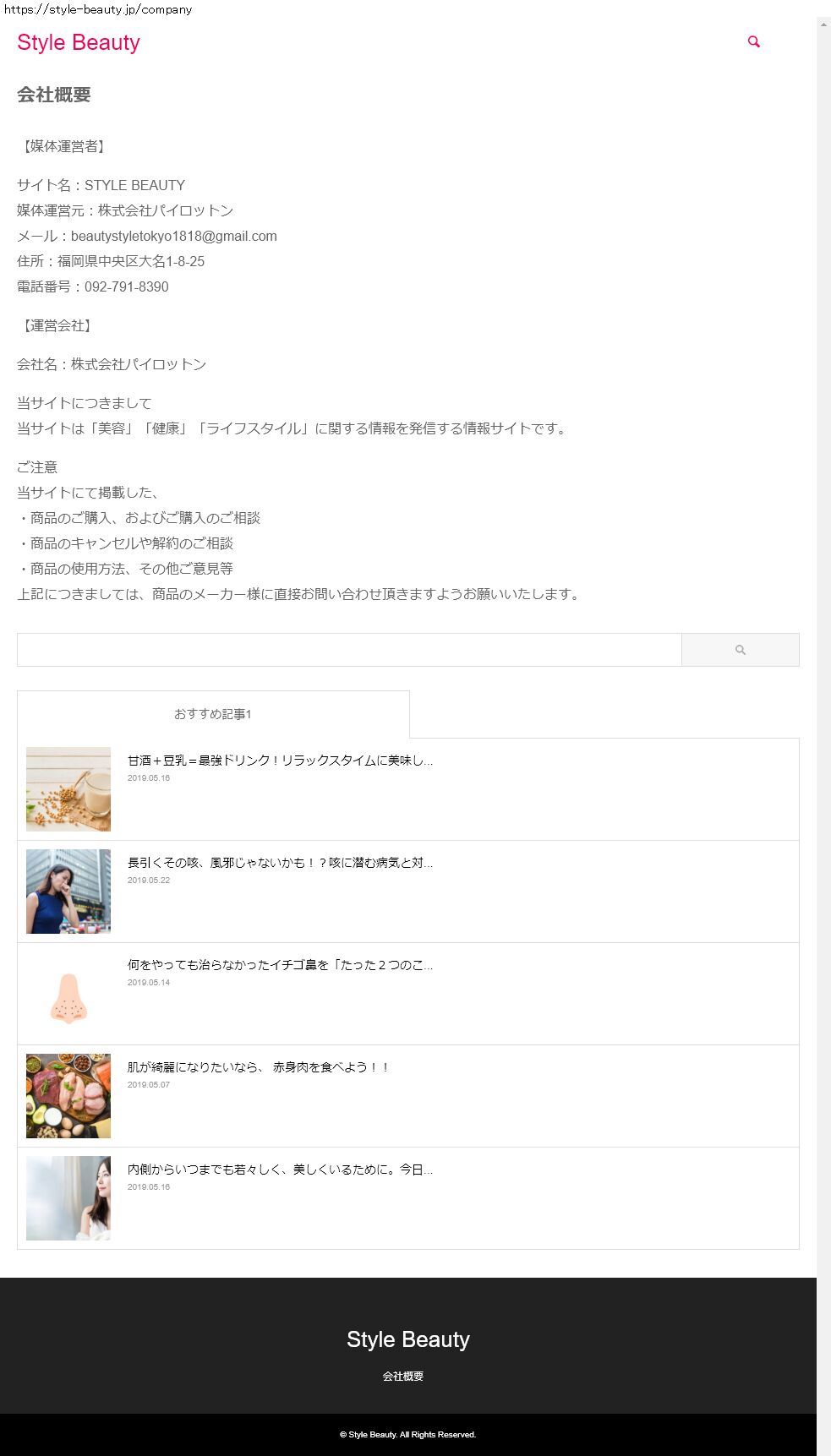831x1456 pixels.
Task: Read the article about a lingering cough
Action: [x=280, y=863]
